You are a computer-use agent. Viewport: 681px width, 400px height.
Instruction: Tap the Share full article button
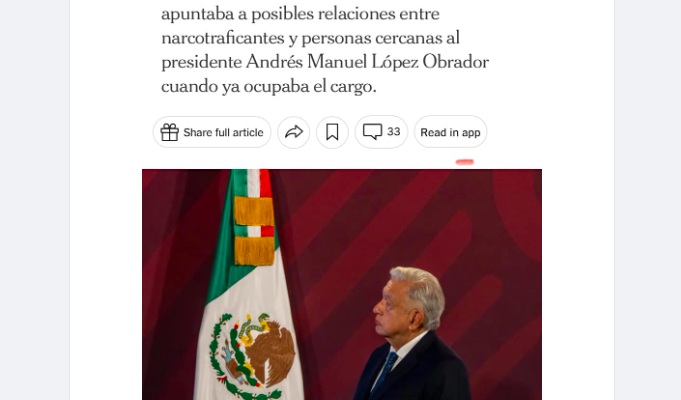(x=212, y=132)
